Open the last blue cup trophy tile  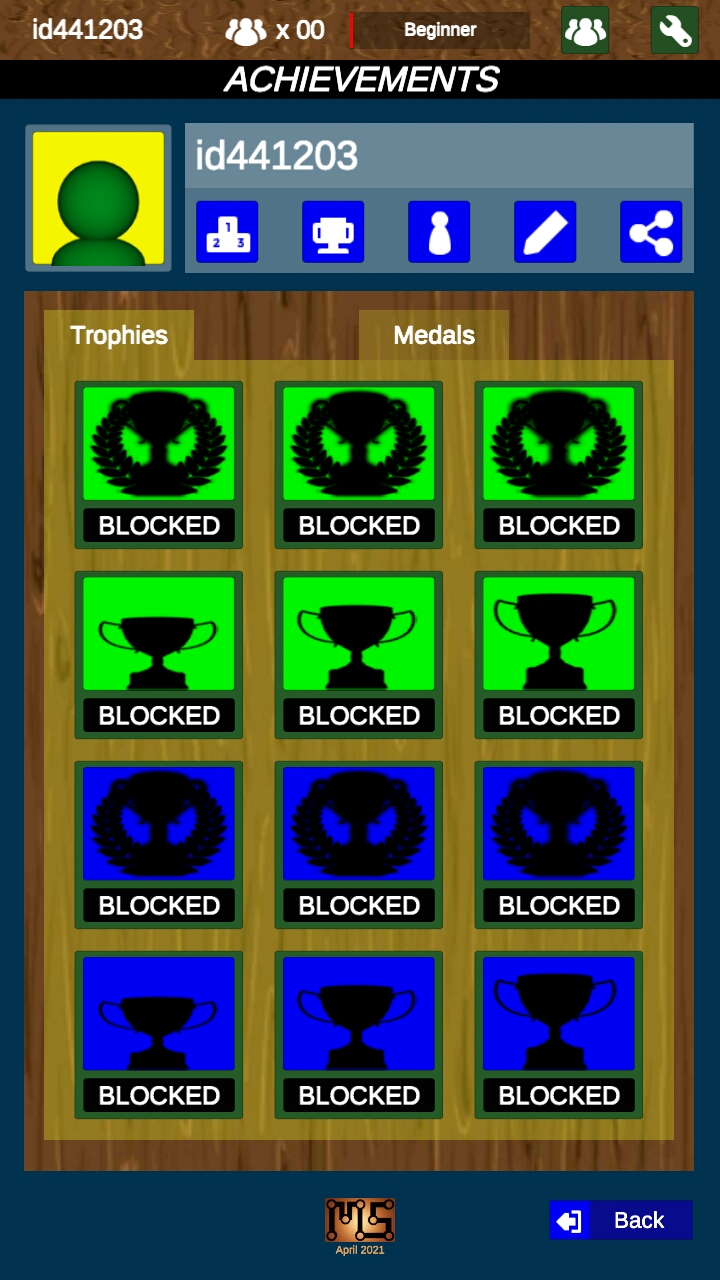559,1035
